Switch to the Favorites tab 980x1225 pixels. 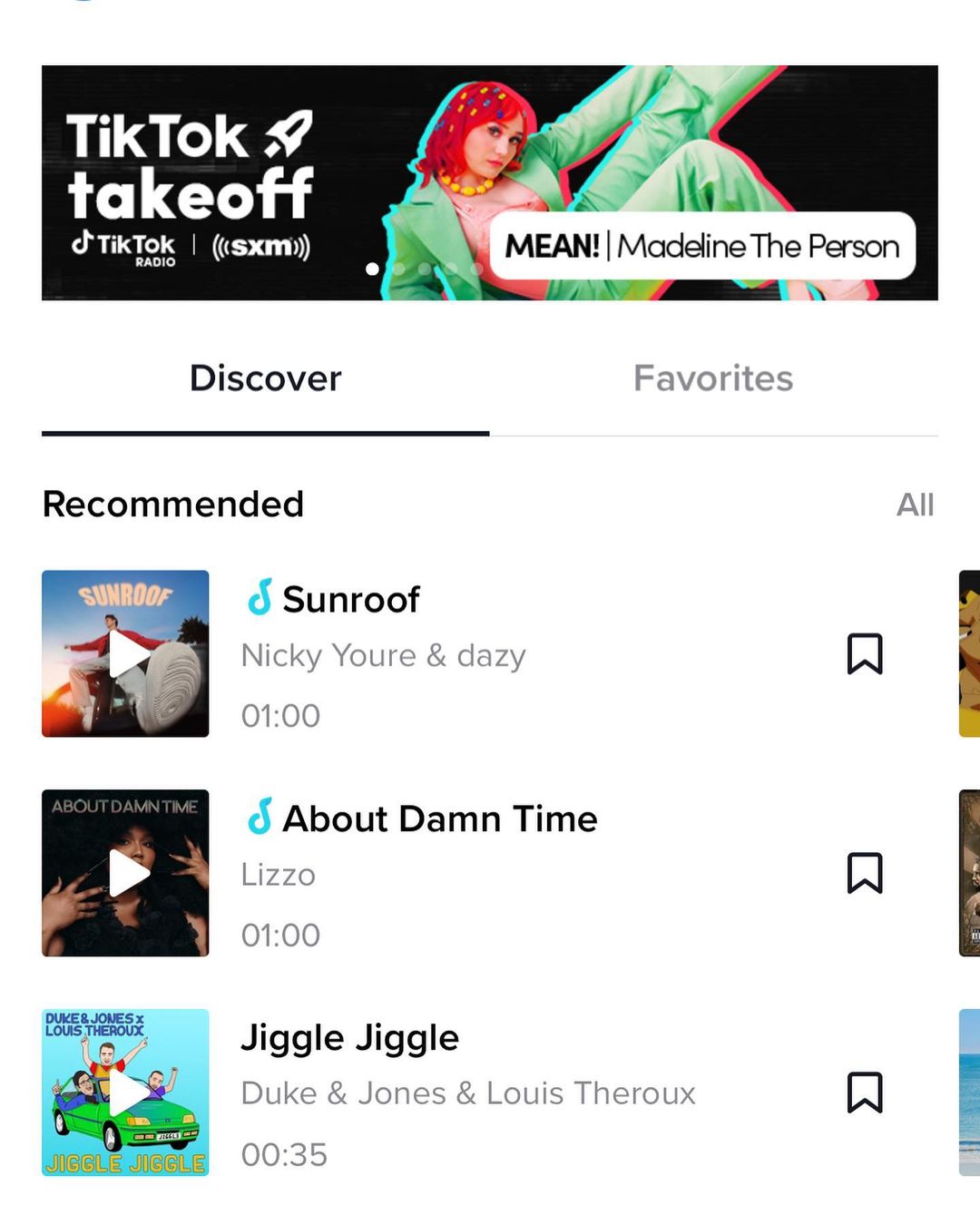click(712, 378)
